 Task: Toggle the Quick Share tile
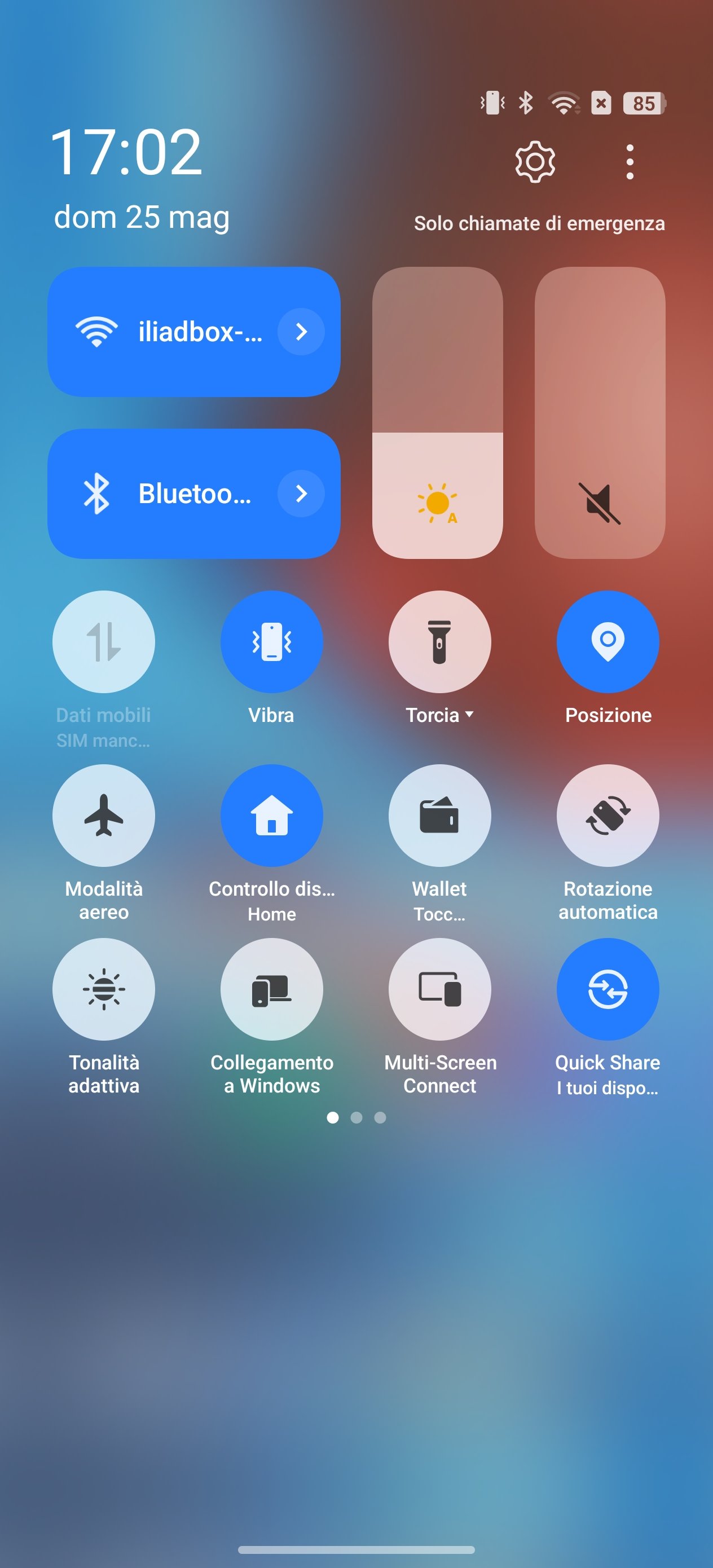pos(608,989)
